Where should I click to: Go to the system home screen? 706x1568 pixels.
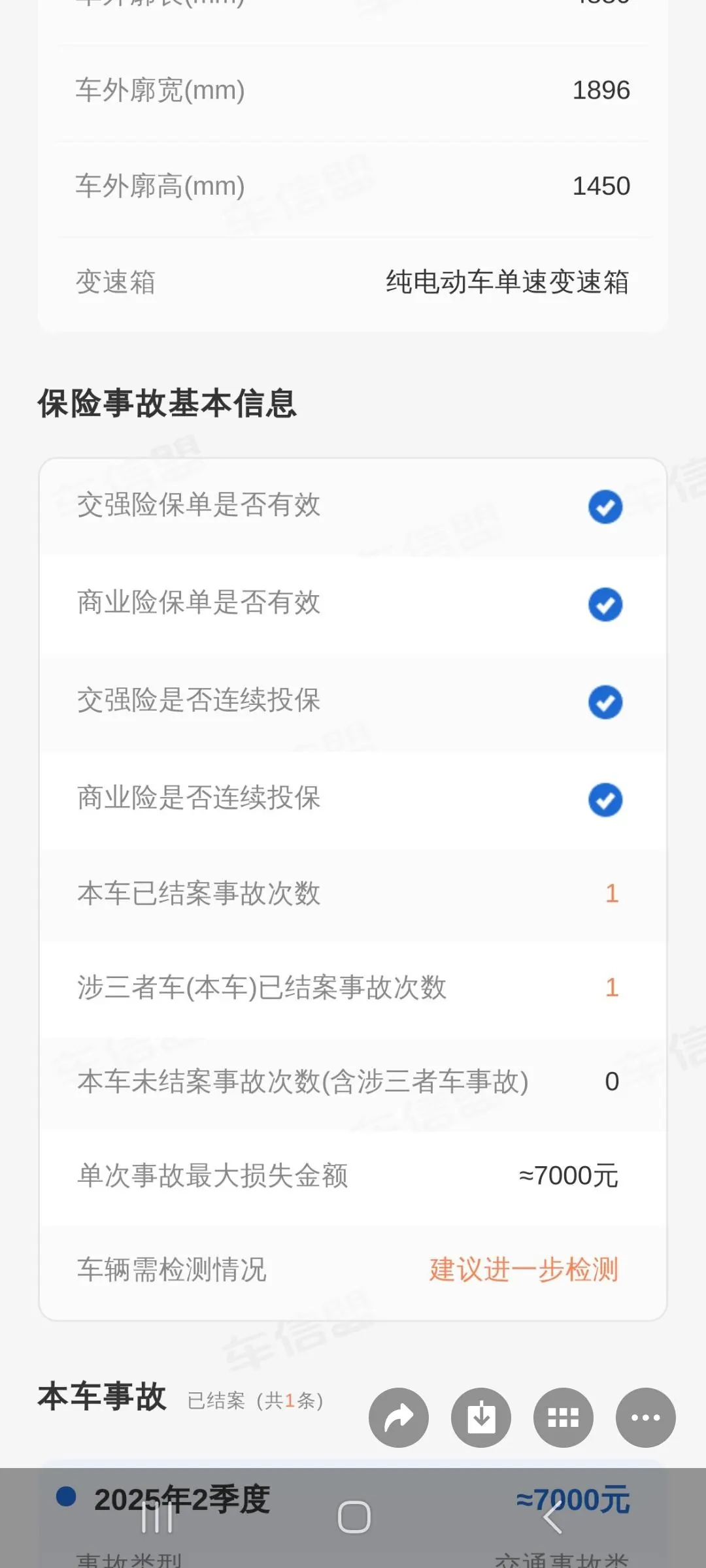[x=354, y=1517]
